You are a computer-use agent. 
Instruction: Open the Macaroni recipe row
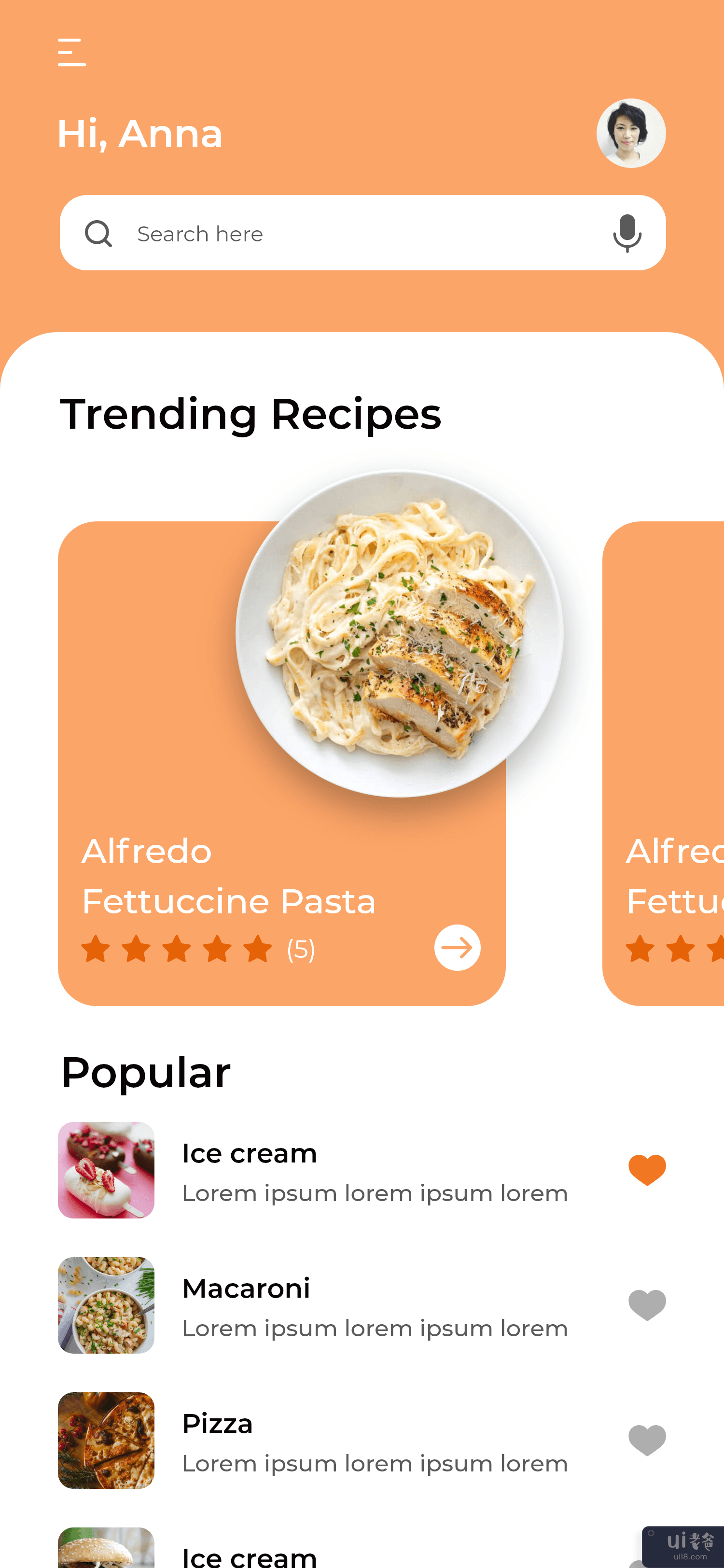[316, 1305]
